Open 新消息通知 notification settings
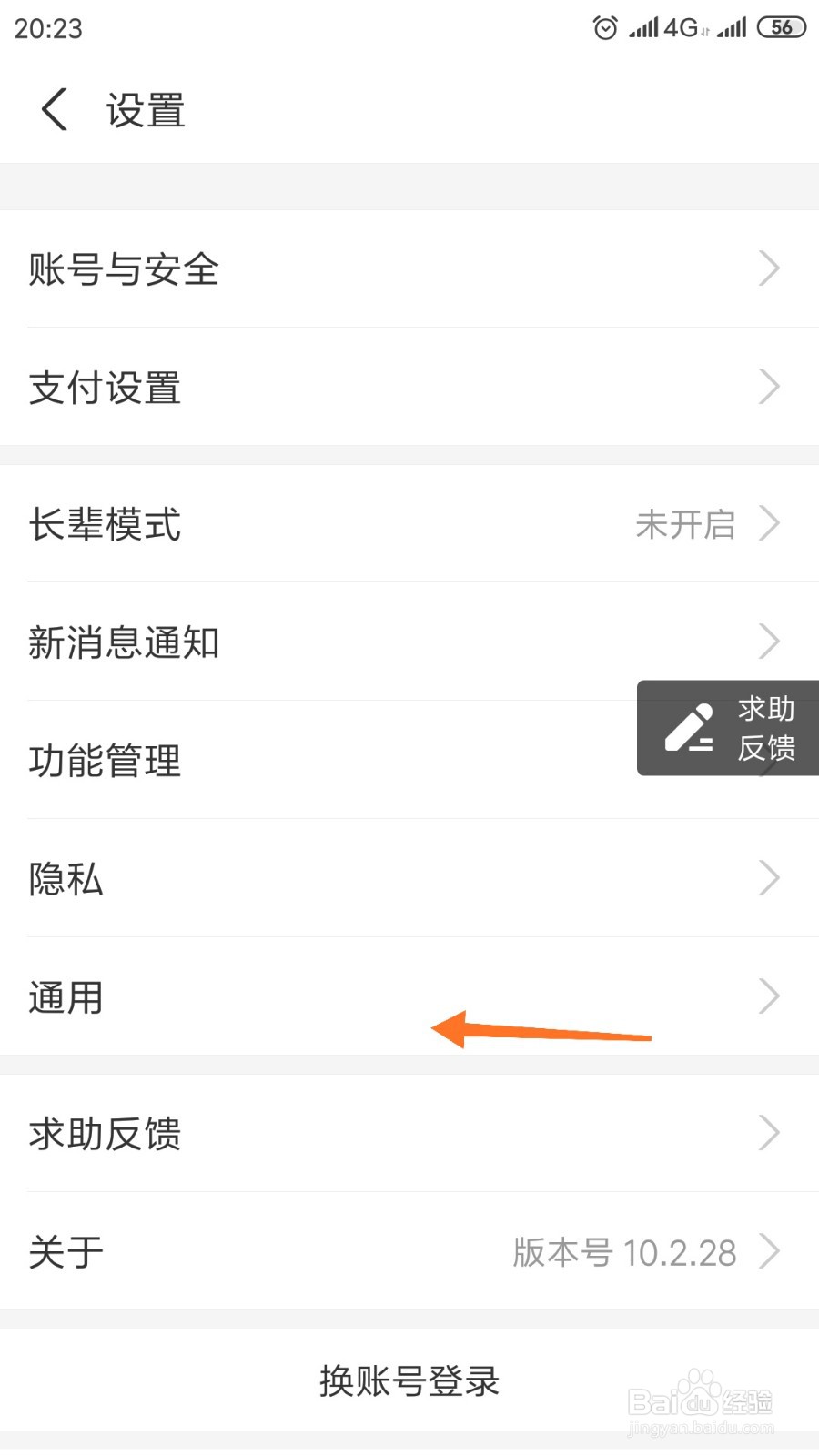Image resolution: width=819 pixels, height=1456 pixels. [x=409, y=642]
